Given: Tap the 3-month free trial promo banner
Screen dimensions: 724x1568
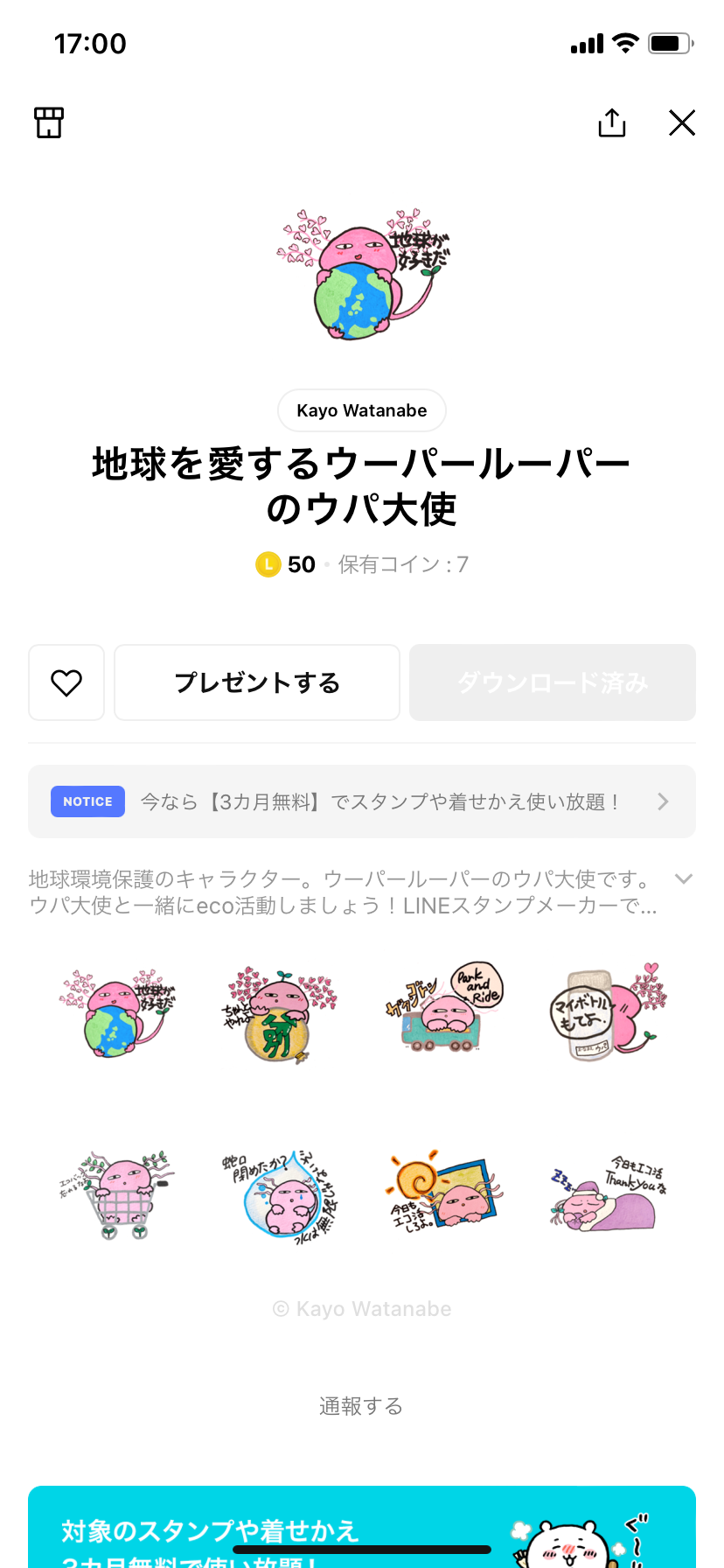Looking at the screenshot, I should [x=361, y=1527].
